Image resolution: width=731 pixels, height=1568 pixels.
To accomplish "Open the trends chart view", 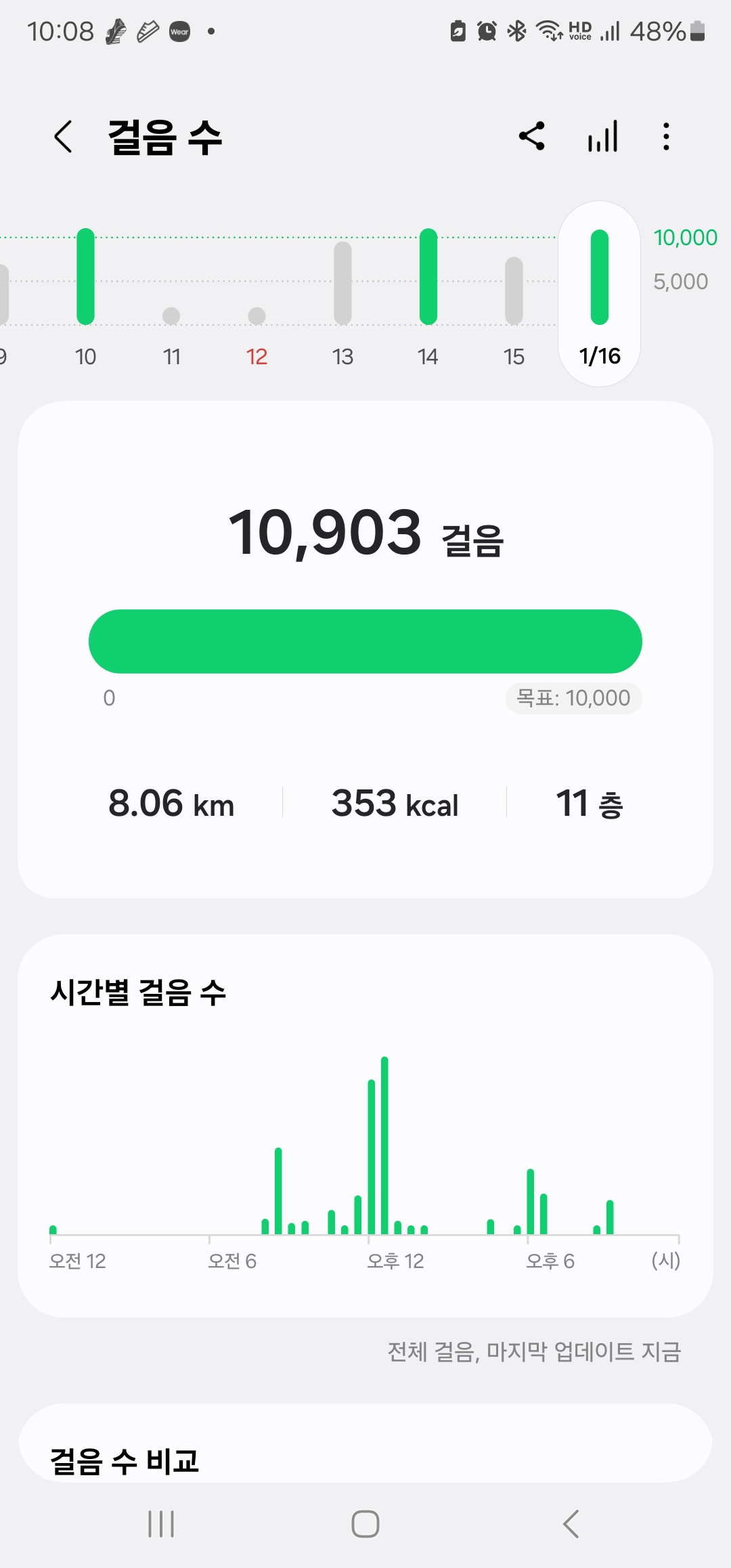I will tap(602, 136).
